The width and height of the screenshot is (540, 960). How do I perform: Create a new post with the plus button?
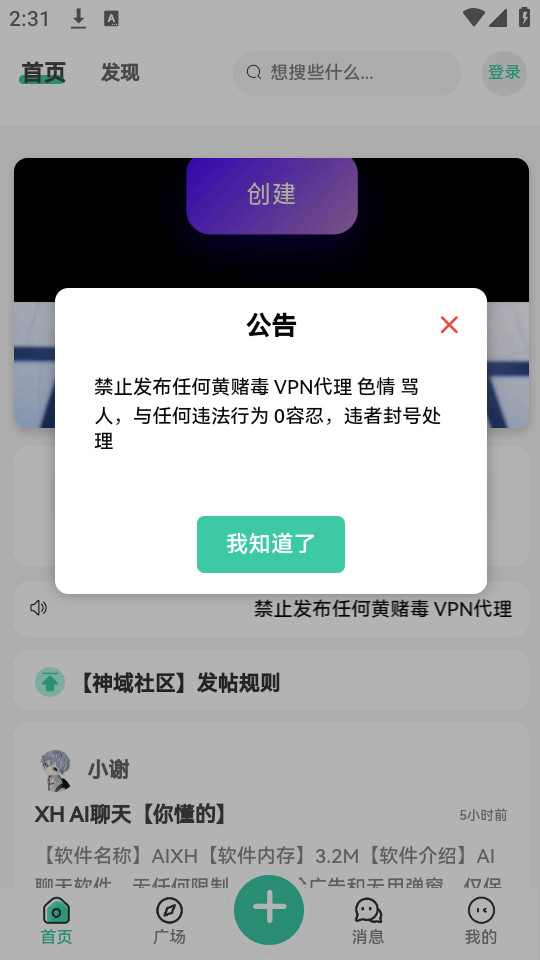269,910
